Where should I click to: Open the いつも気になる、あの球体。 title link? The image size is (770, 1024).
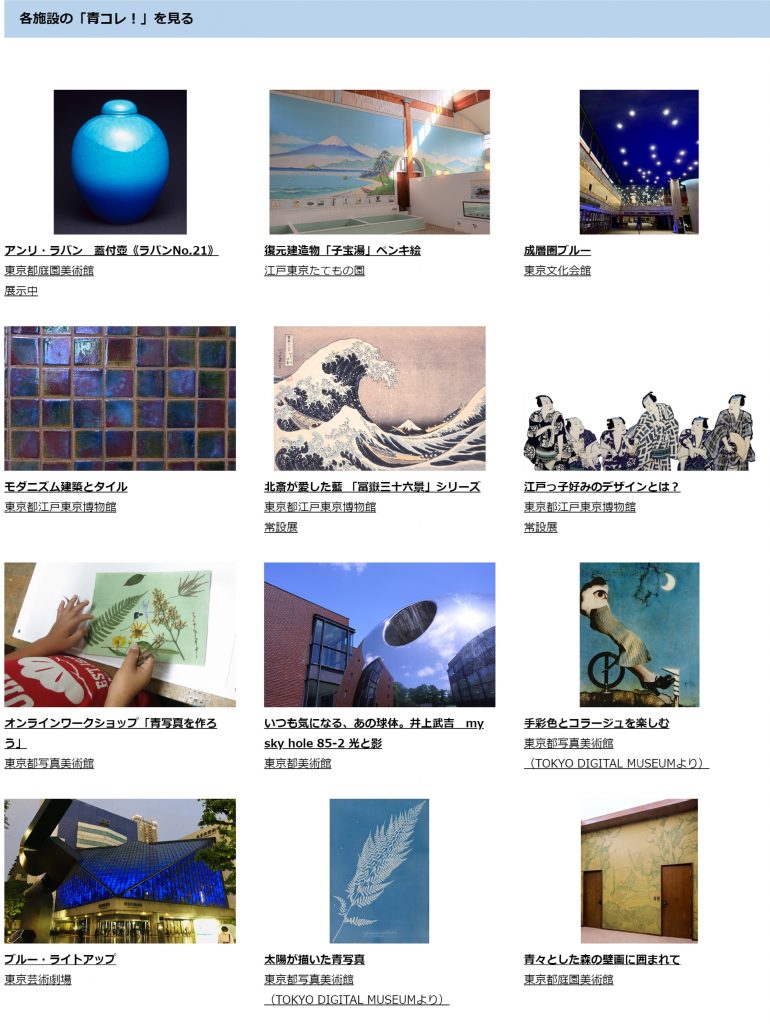coord(373,723)
